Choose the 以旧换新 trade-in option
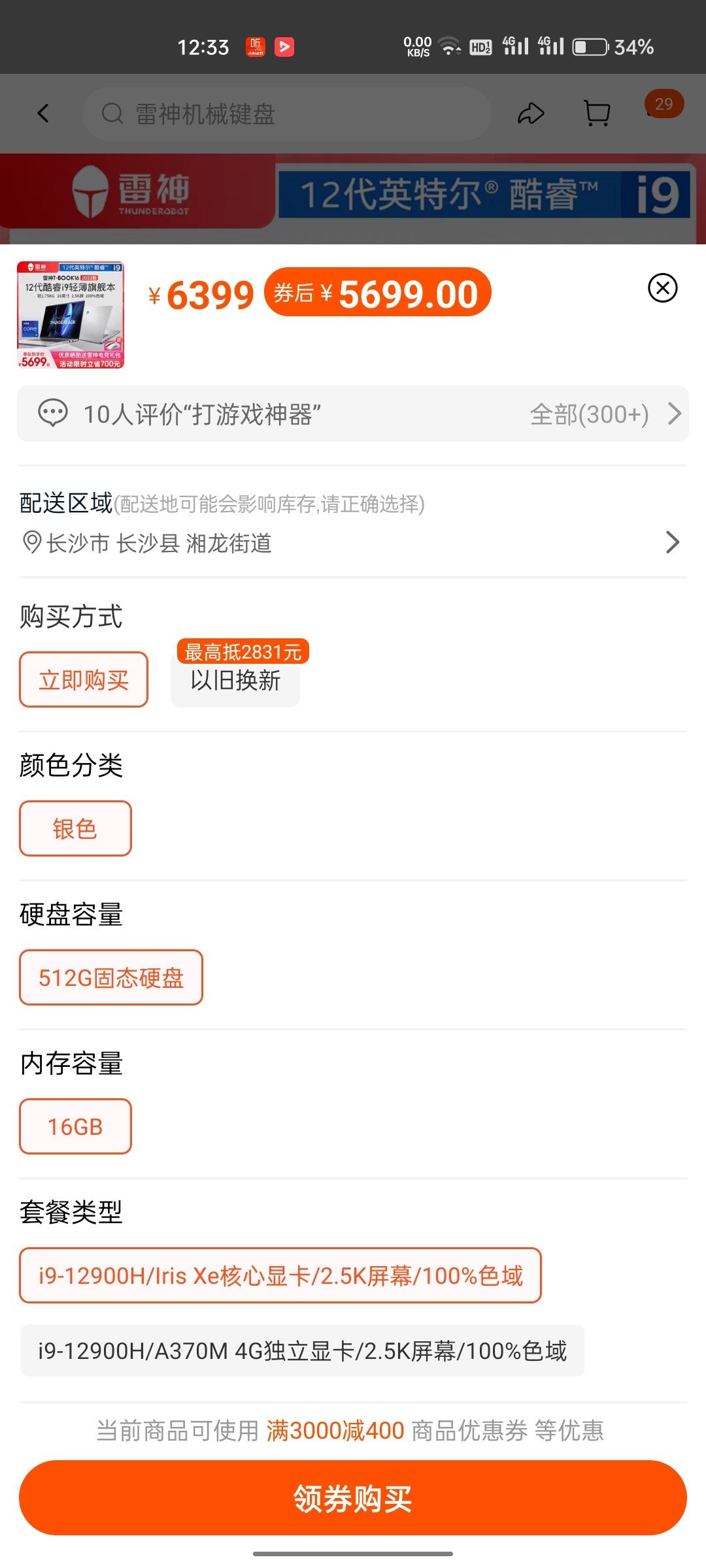Viewport: 706px width, 1568px height. coord(235,679)
